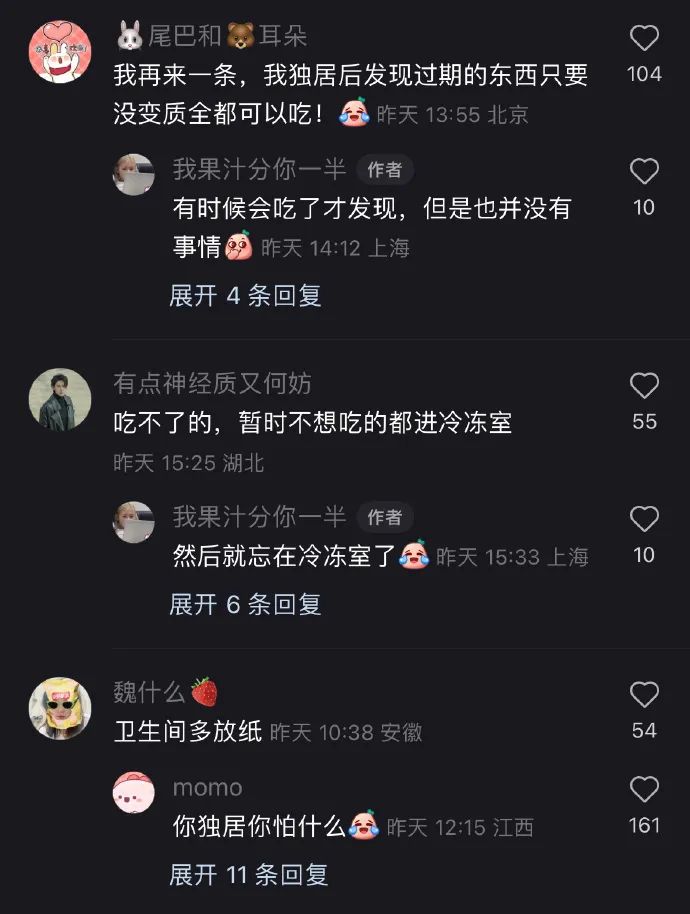Like the author's reply '然后就忘在冷冻室了'

[645, 520]
